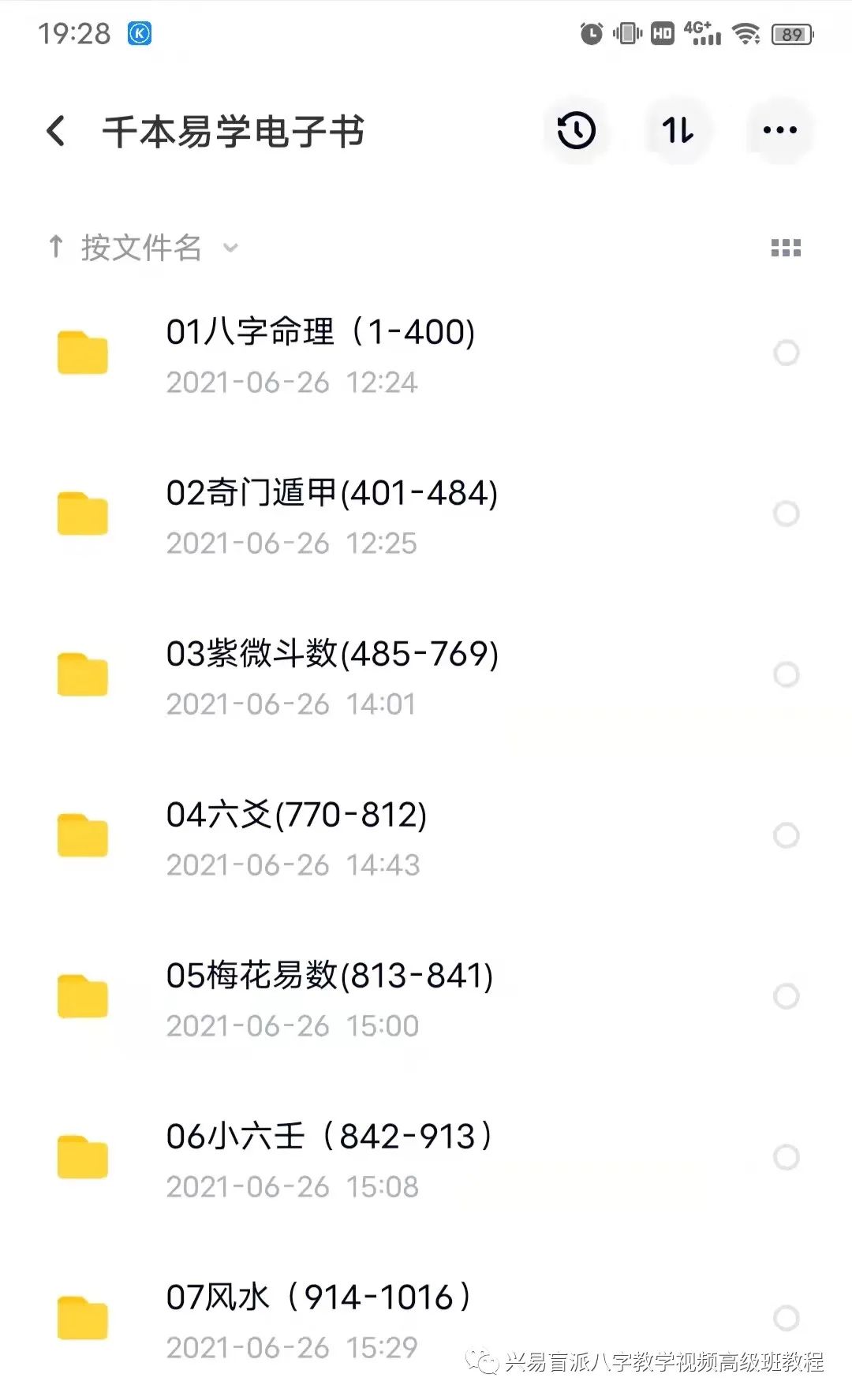
Task: Open folder 01八字命理 (1-400)
Action: (x=319, y=353)
